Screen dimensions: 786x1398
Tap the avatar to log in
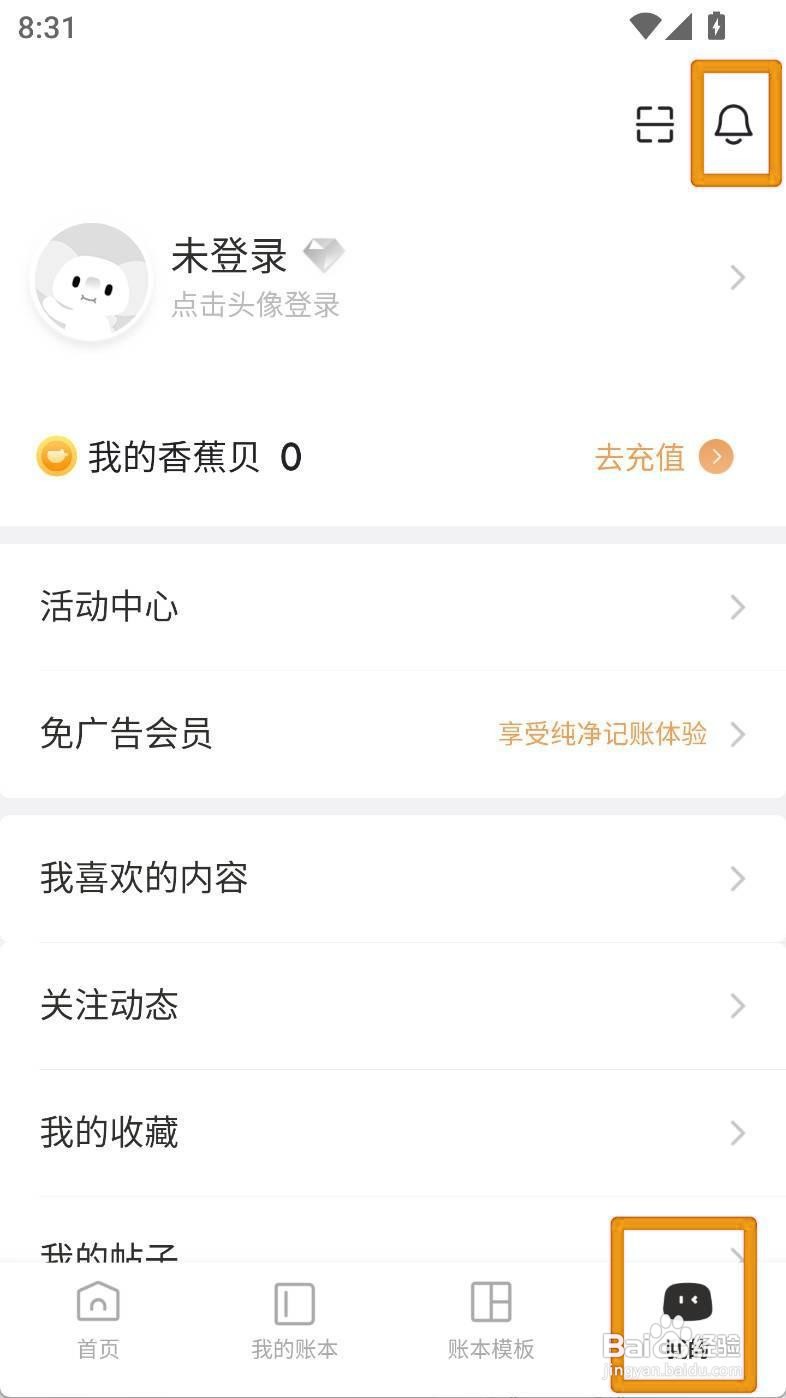(92, 281)
